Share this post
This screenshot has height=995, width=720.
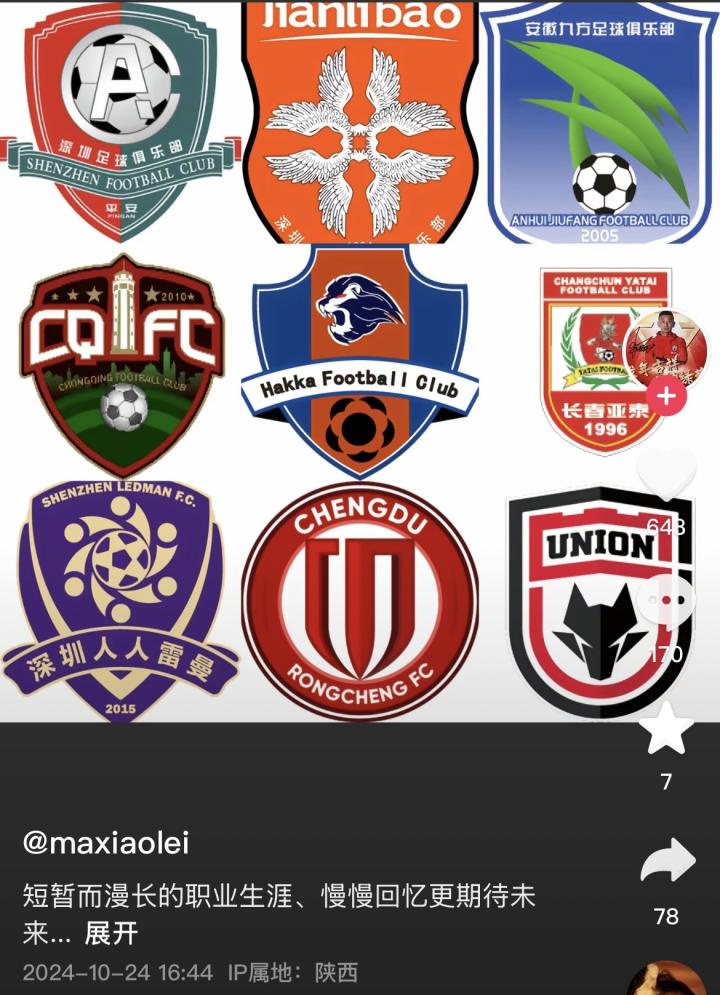pos(667,861)
